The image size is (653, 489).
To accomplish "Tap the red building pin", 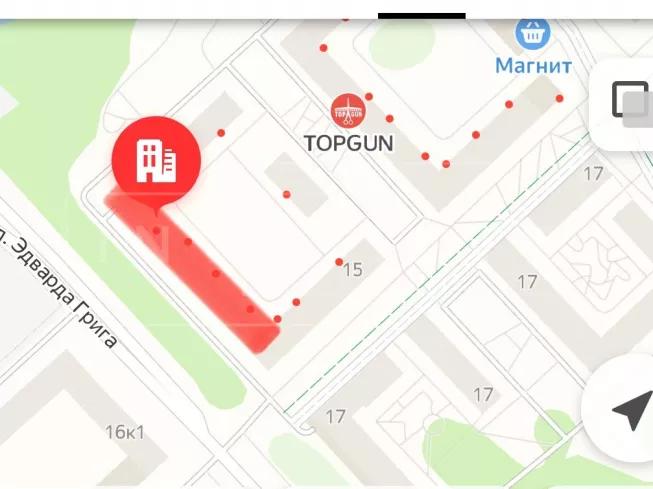I will 156,158.
